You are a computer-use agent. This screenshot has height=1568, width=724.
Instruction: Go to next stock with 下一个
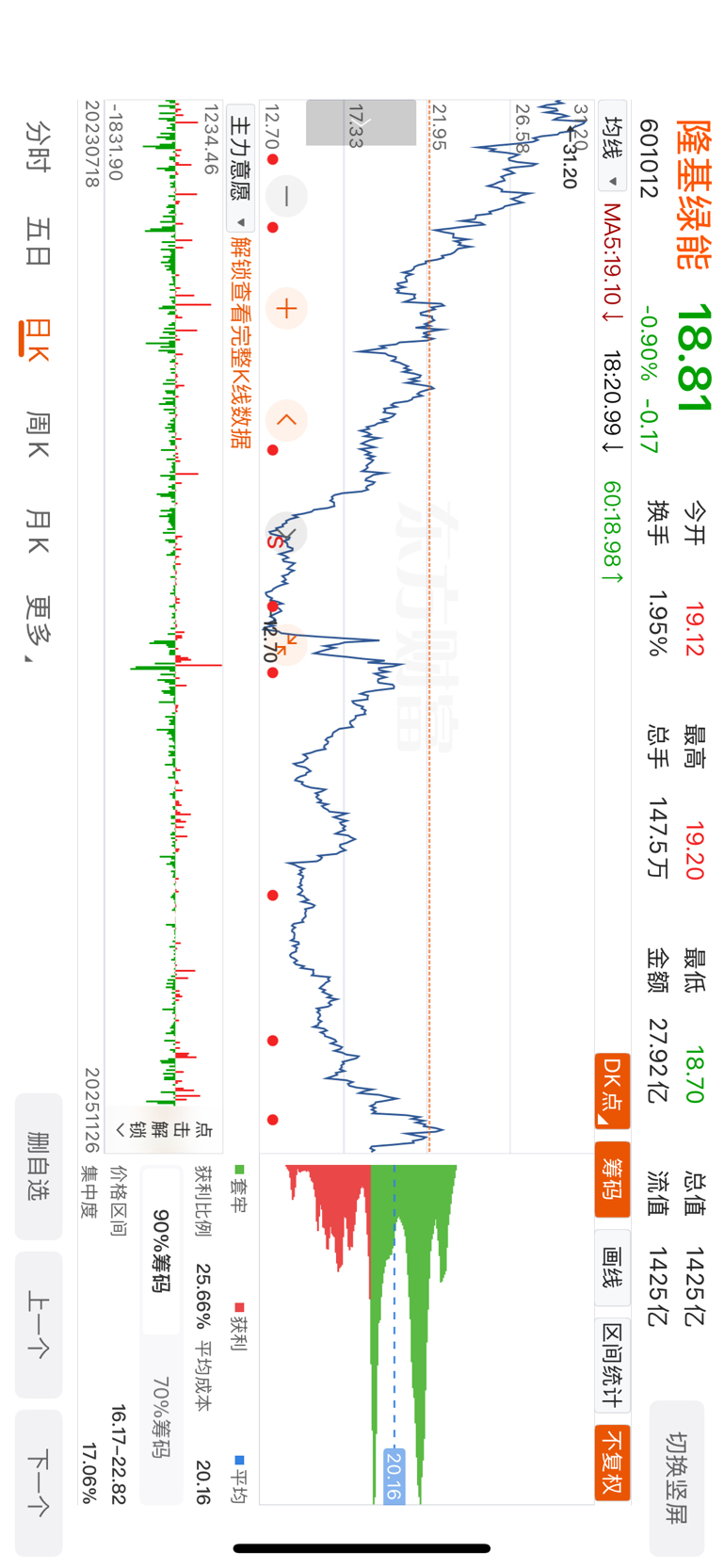39,1482
